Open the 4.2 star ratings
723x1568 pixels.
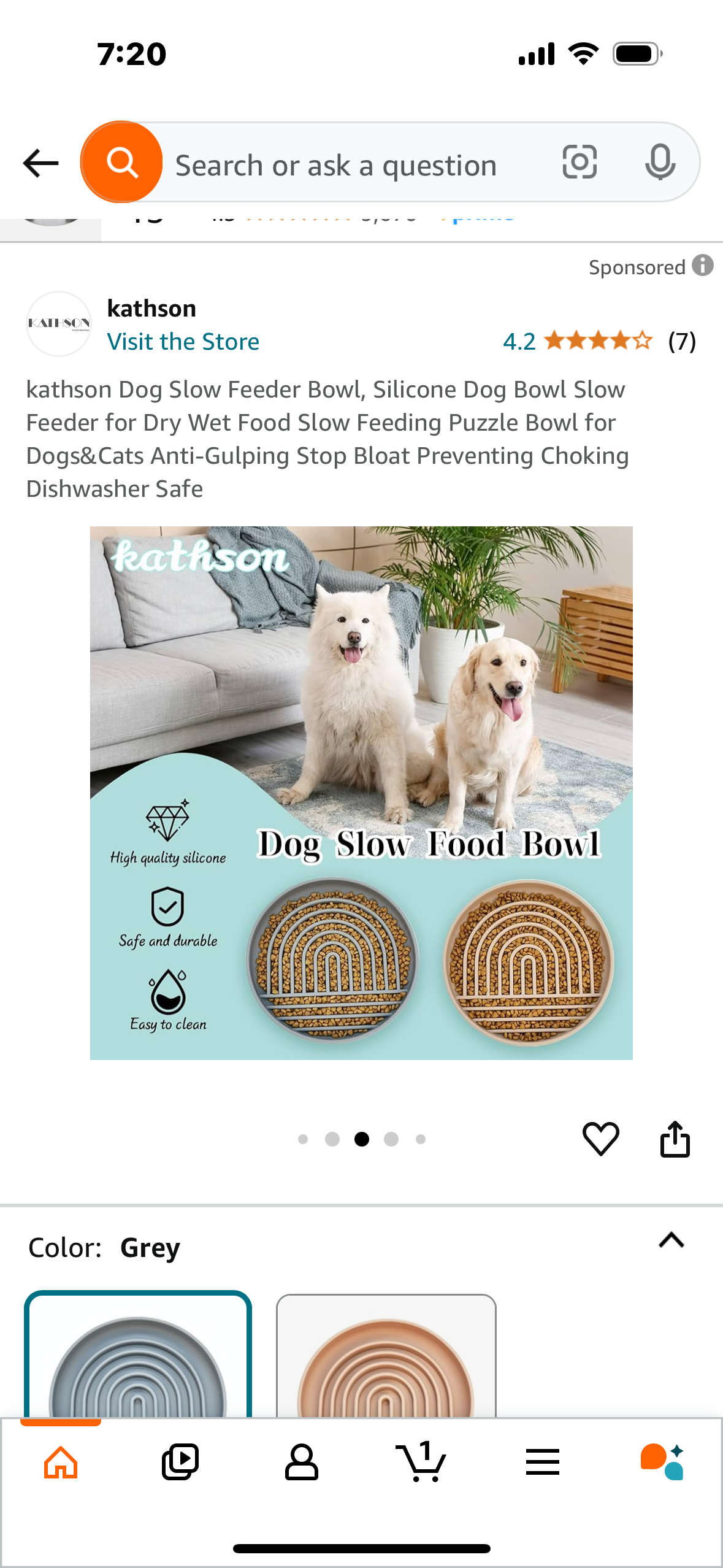577,341
